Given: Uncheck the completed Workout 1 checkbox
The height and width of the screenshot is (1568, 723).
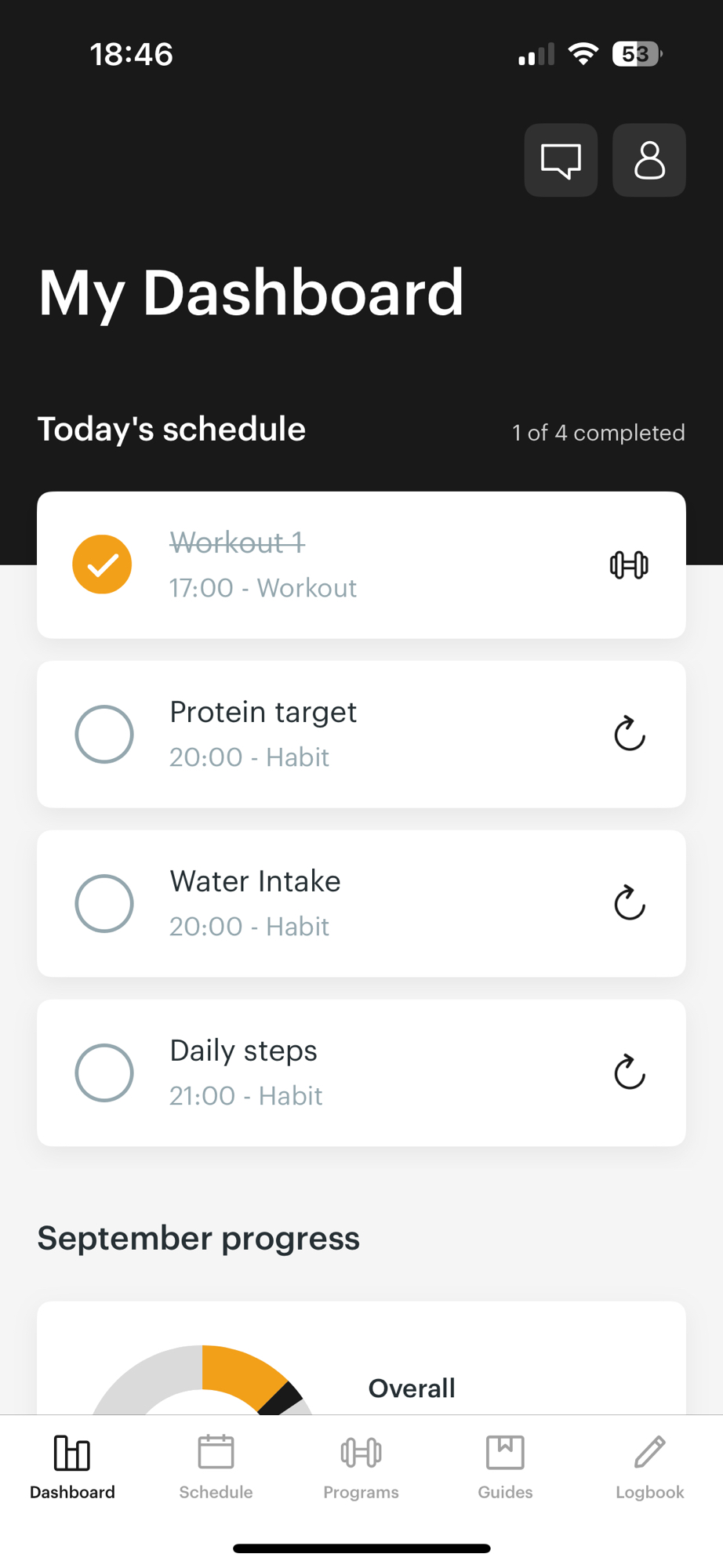Looking at the screenshot, I should coord(102,564).
